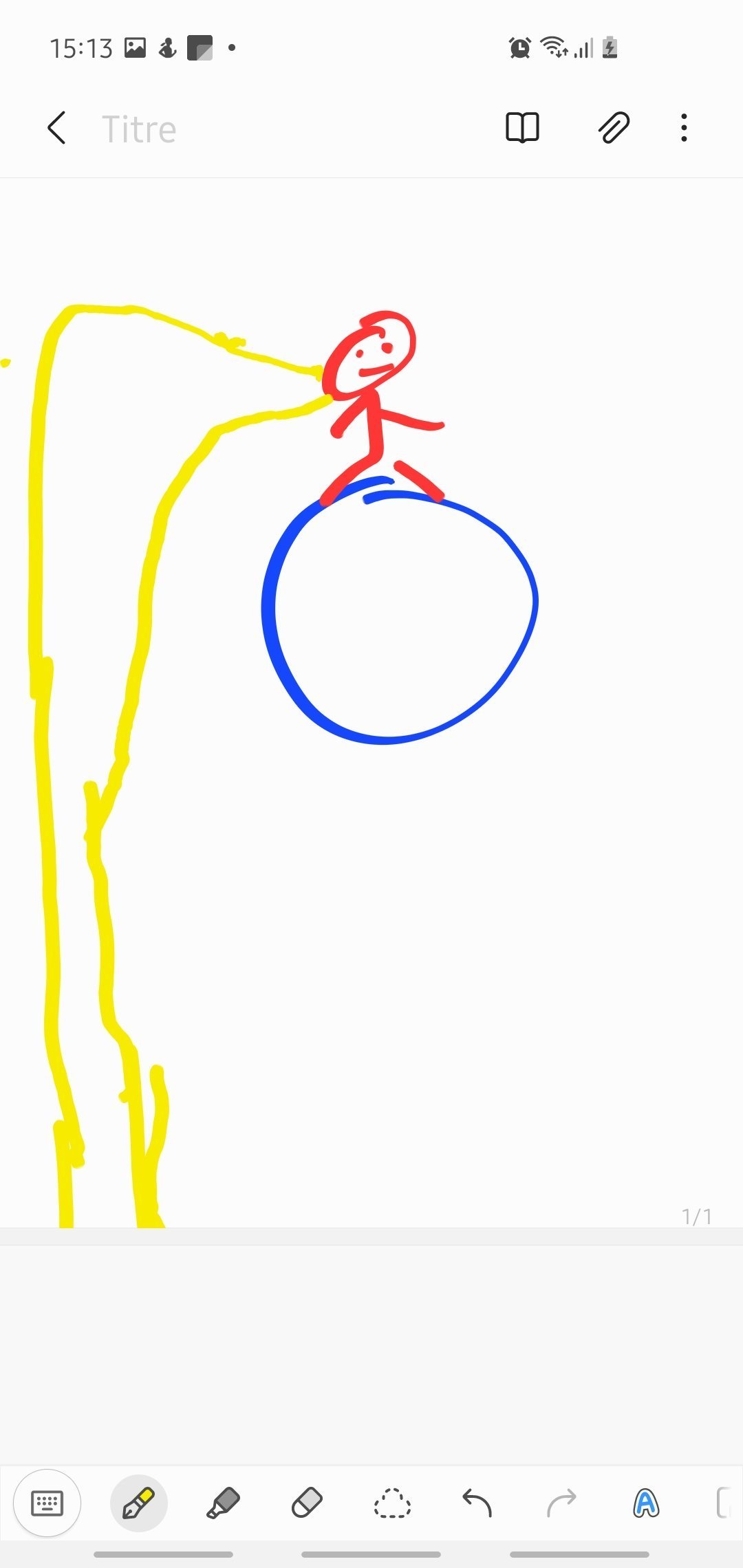This screenshot has height=1568, width=743.
Task: Attach a file with the paperclip
Action: coord(614,128)
